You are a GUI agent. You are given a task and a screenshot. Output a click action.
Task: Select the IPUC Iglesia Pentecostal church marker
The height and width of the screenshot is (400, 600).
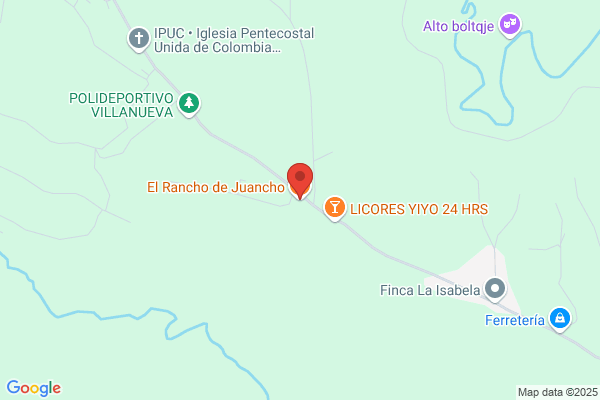(x=139, y=39)
